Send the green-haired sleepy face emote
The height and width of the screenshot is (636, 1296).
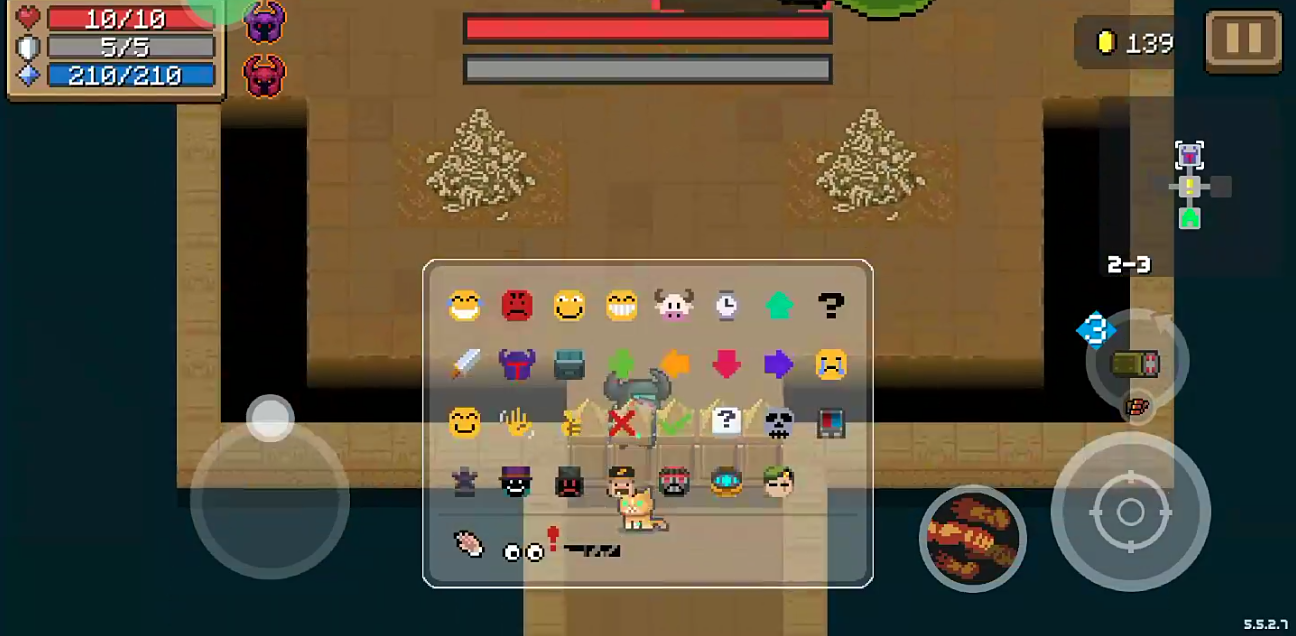click(779, 482)
